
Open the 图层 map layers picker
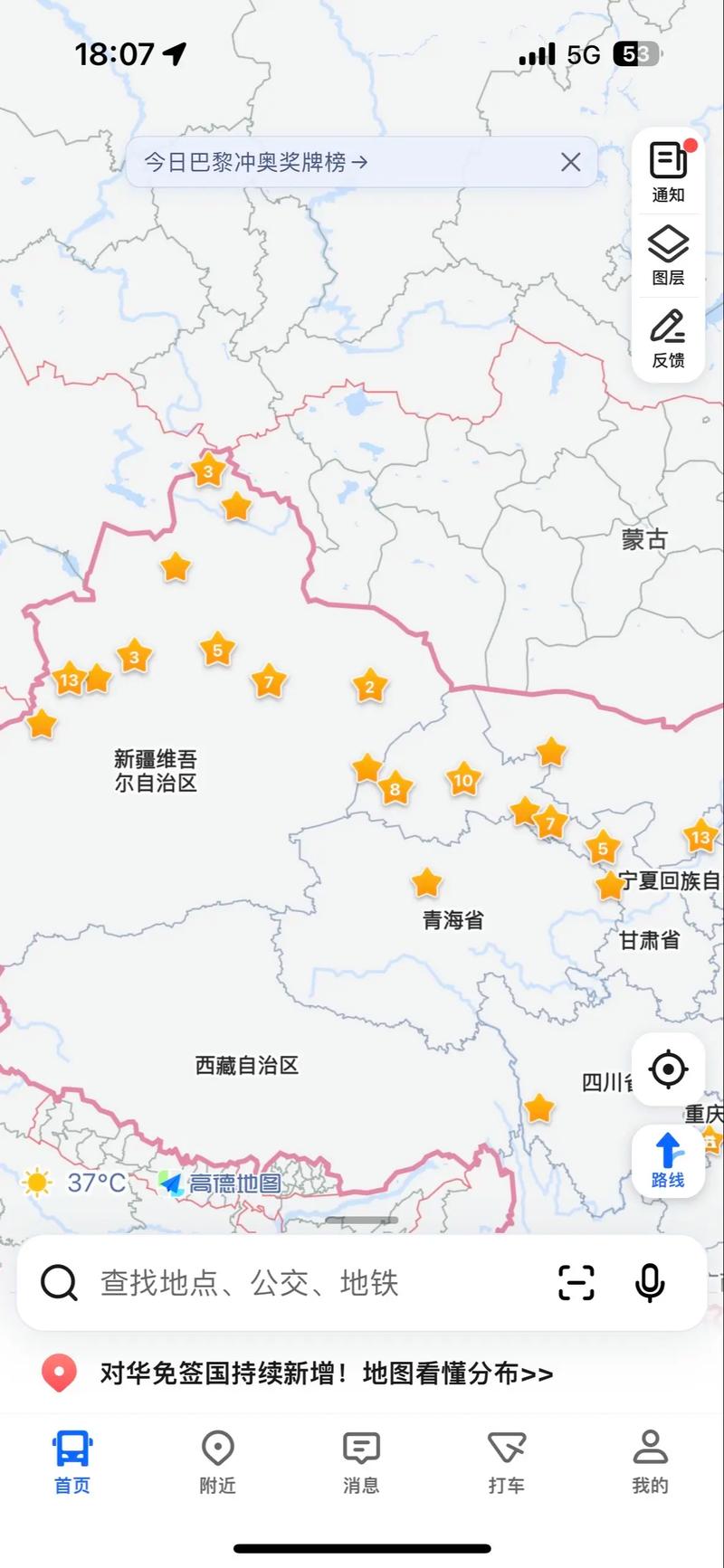[x=668, y=252]
